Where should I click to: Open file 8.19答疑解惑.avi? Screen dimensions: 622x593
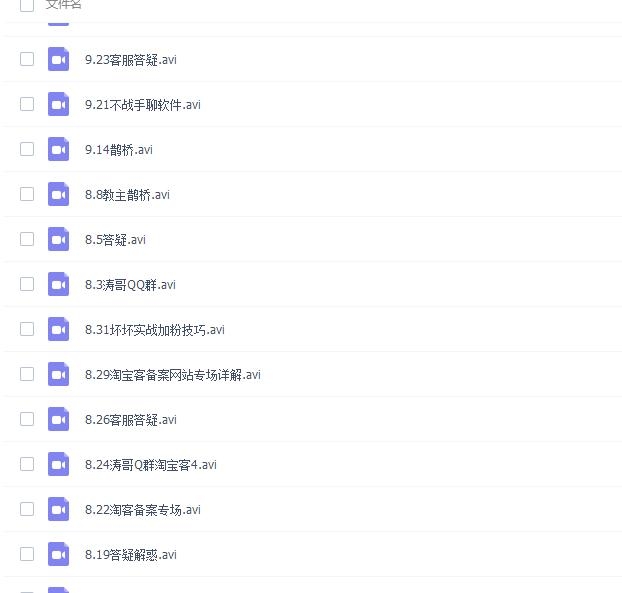131,555
